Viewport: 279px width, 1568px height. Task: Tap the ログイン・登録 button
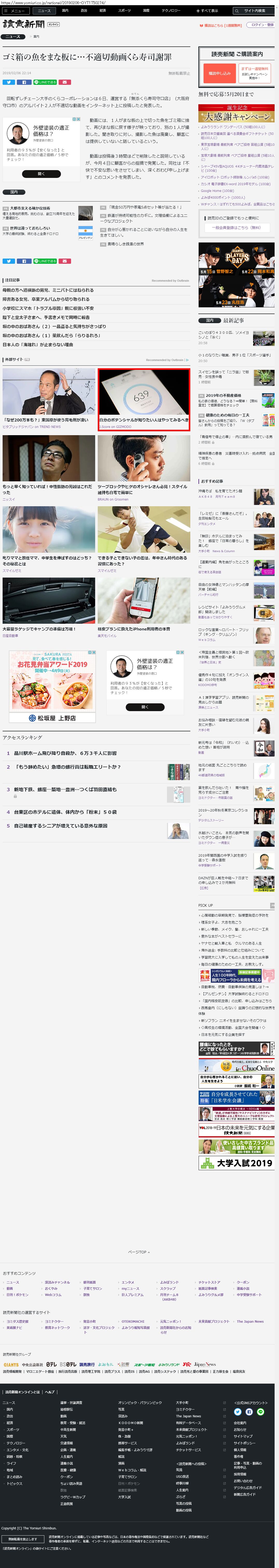click(262, 25)
